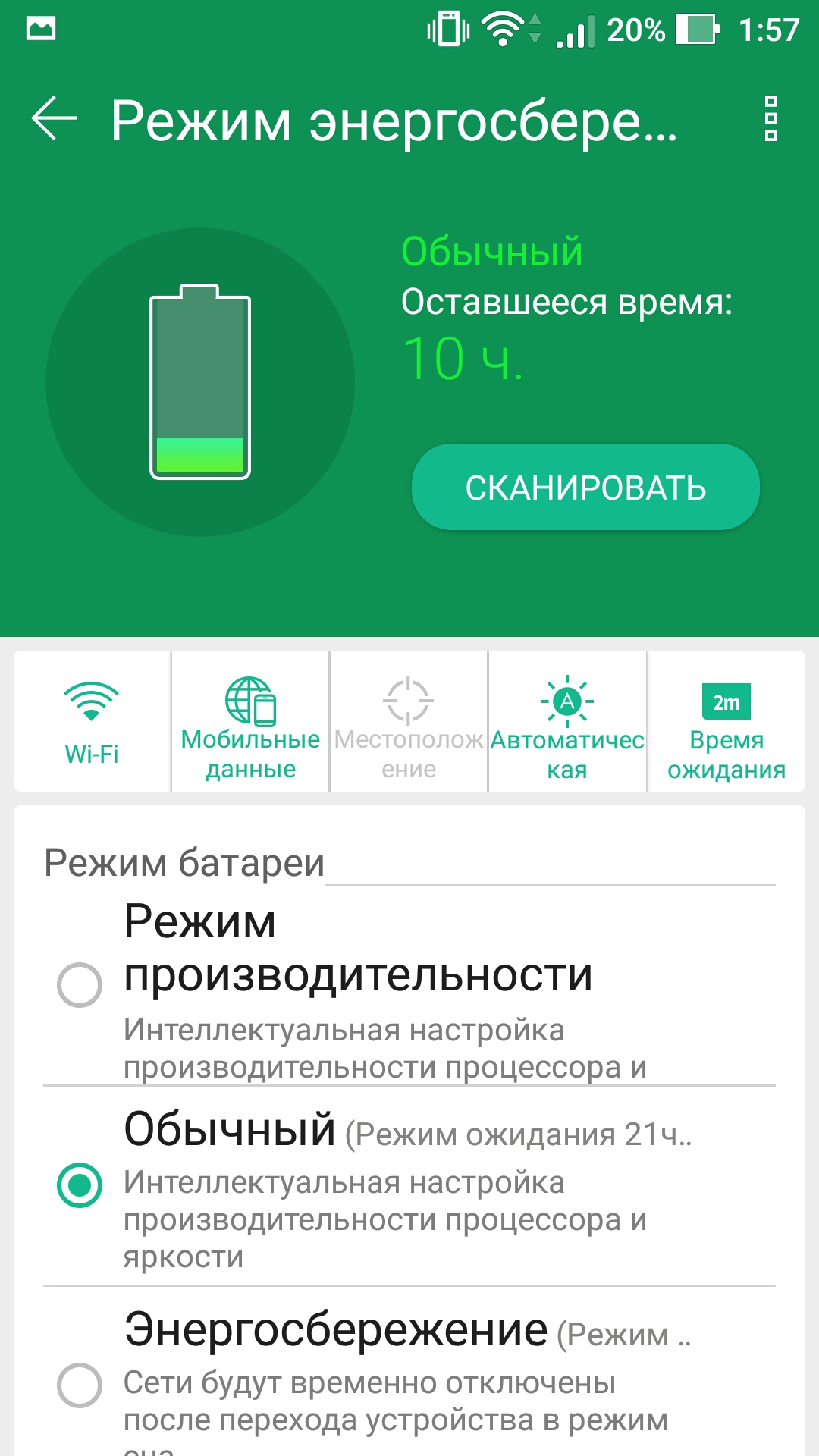Change the Время ожидания timeout

[726, 721]
